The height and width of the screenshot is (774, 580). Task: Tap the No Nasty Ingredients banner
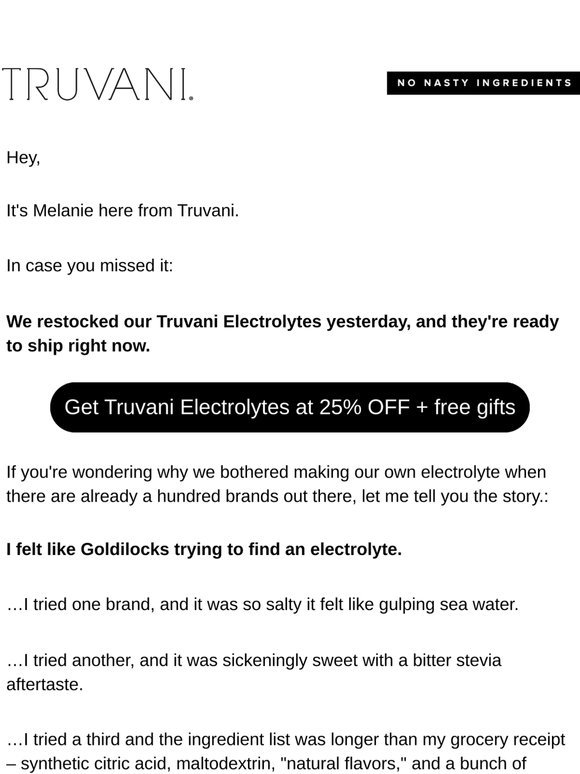[483, 83]
